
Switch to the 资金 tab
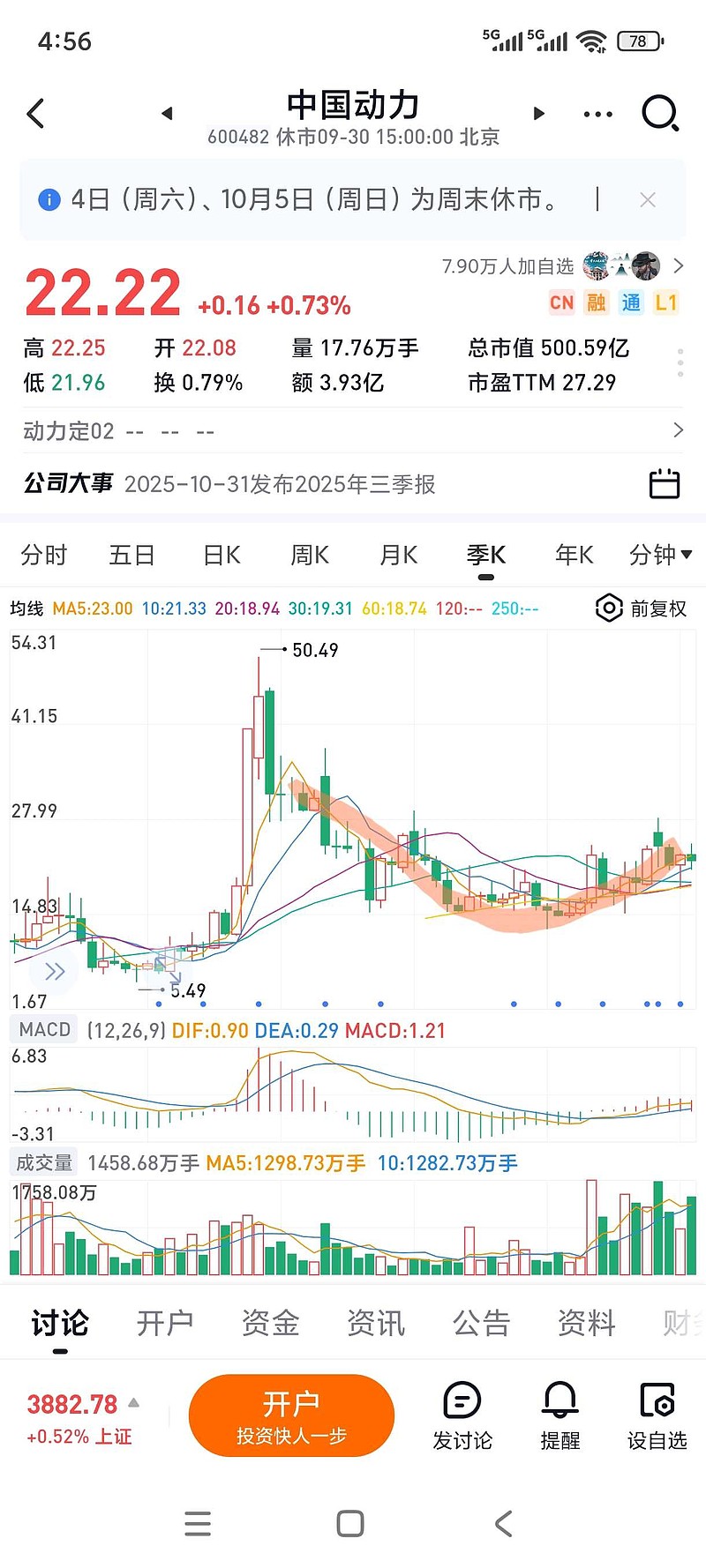(270, 1322)
